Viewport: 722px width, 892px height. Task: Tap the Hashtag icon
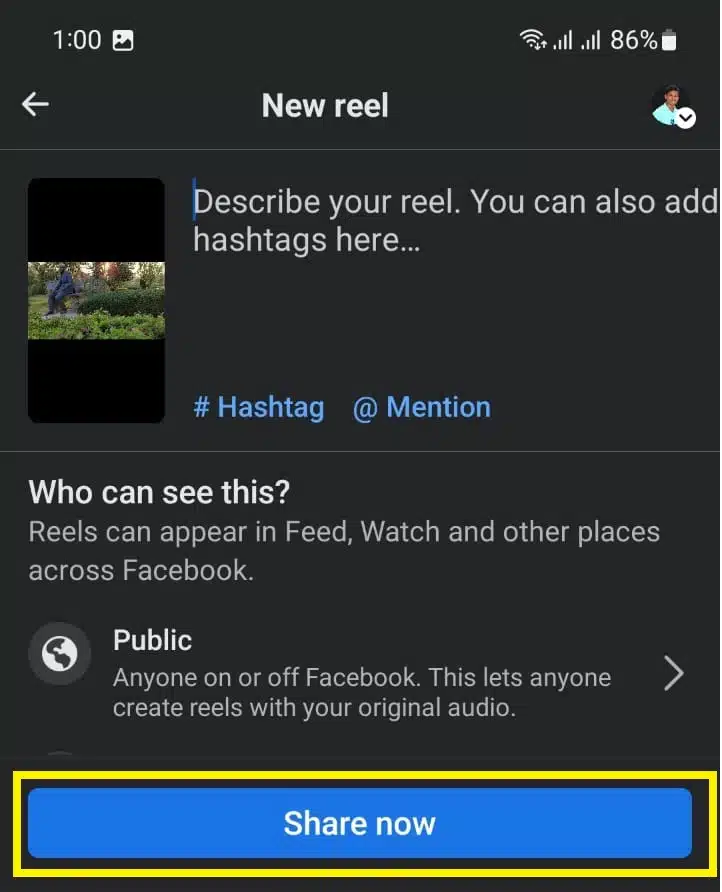coord(203,407)
